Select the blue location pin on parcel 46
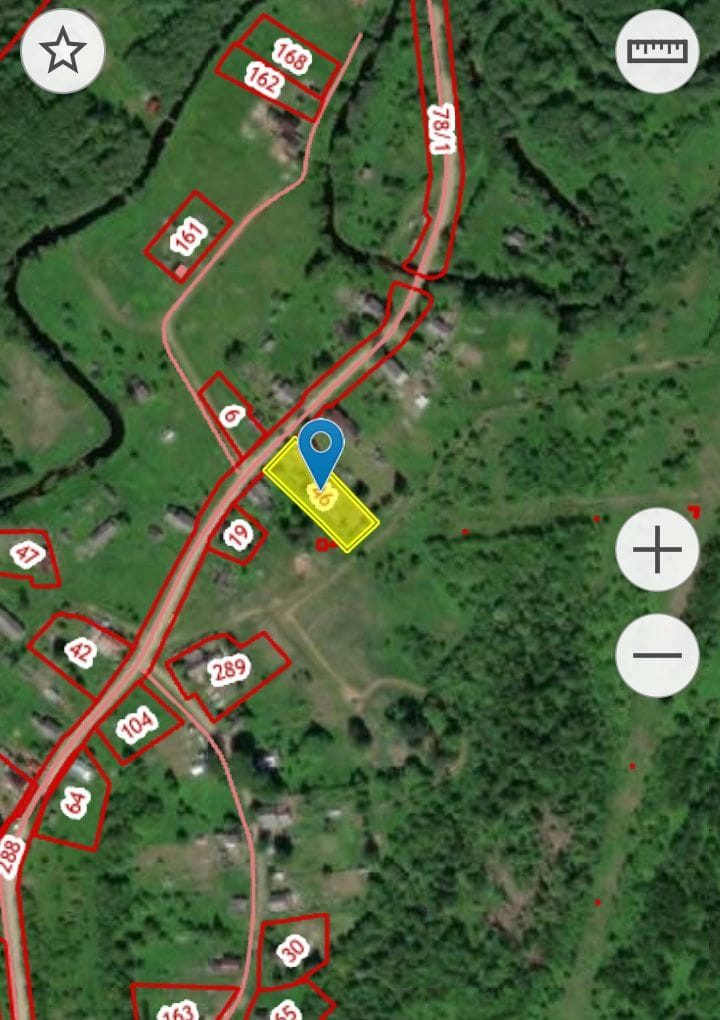The width and height of the screenshot is (720, 1020). click(321, 450)
